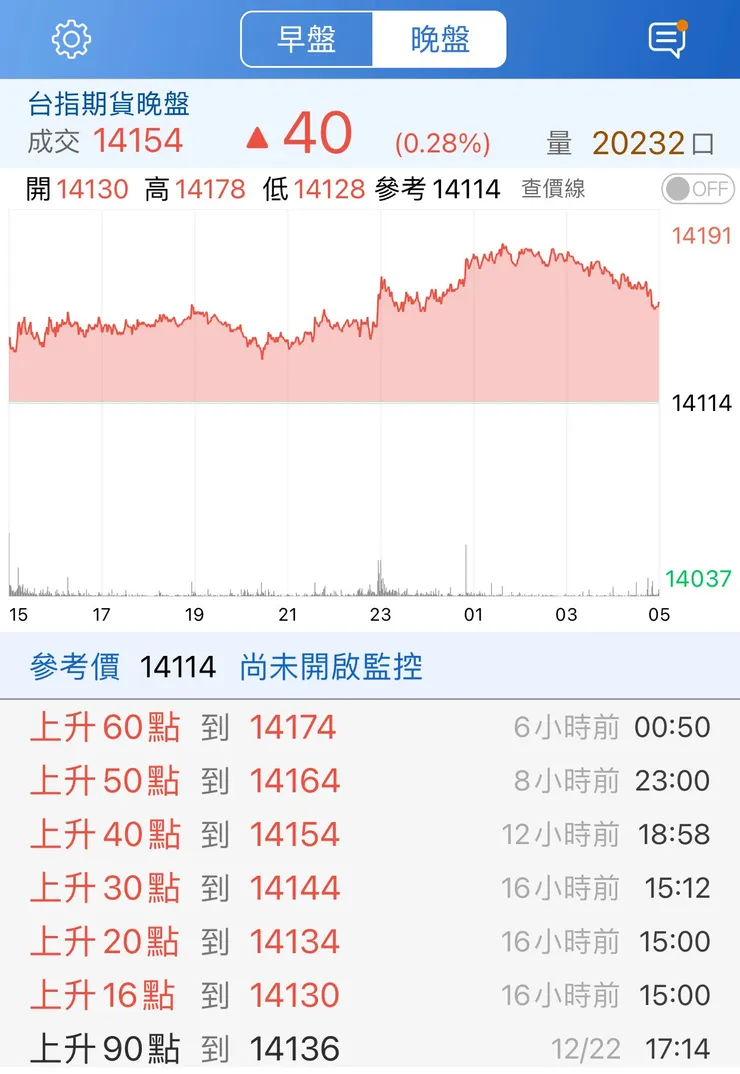The image size is (740, 1074).
Task: Tap the low price 14128 label
Action: click(330, 188)
